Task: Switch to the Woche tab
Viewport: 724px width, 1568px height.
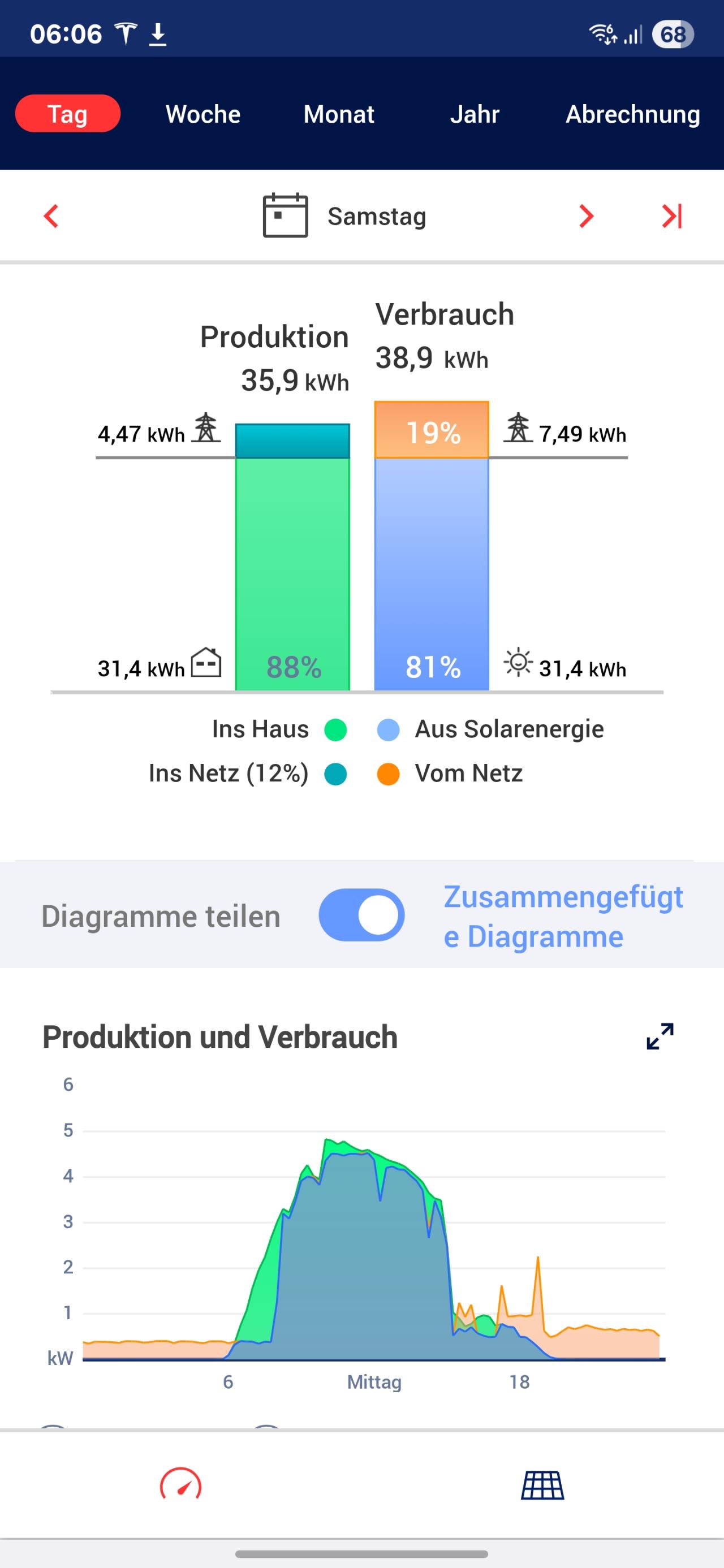Action: pyautogui.click(x=202, y=114)
